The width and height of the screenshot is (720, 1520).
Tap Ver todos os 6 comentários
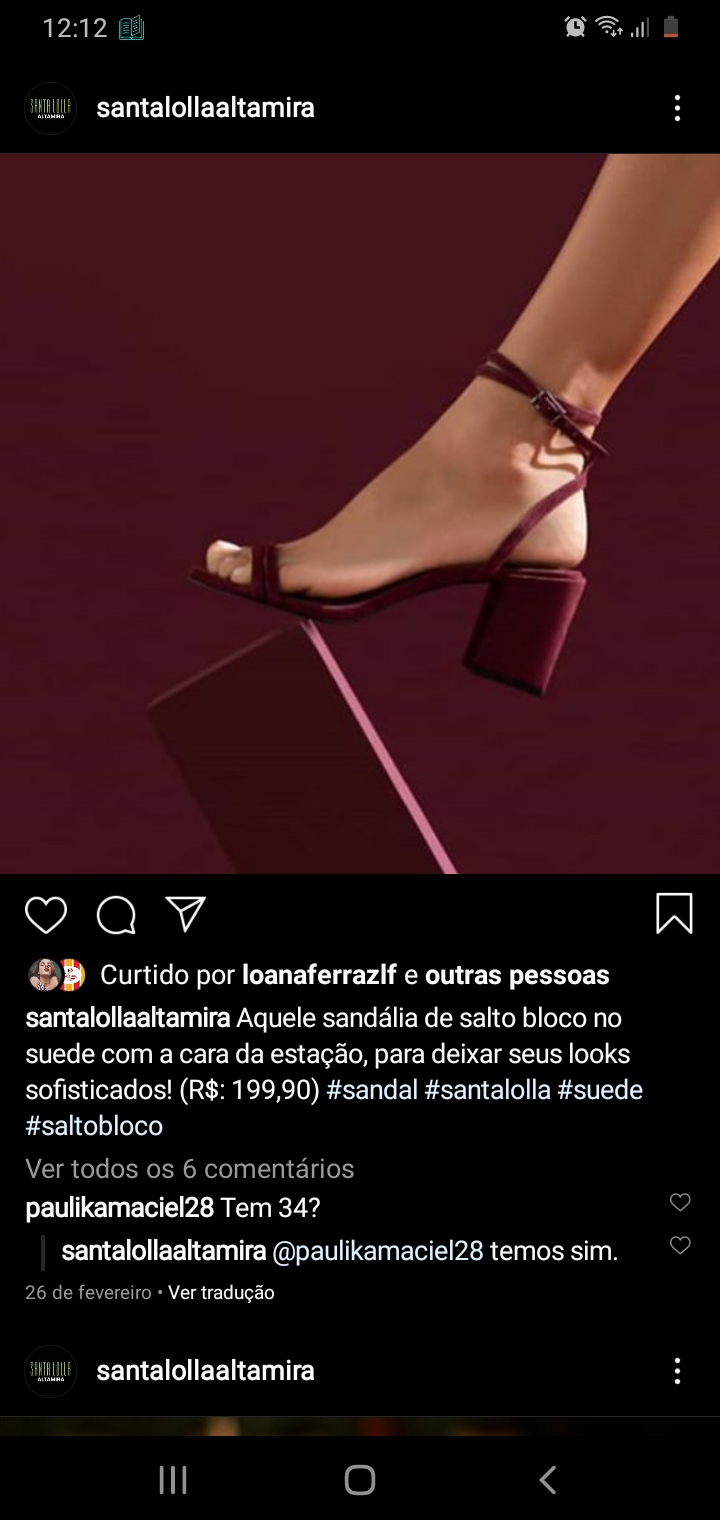[190, 1168]
